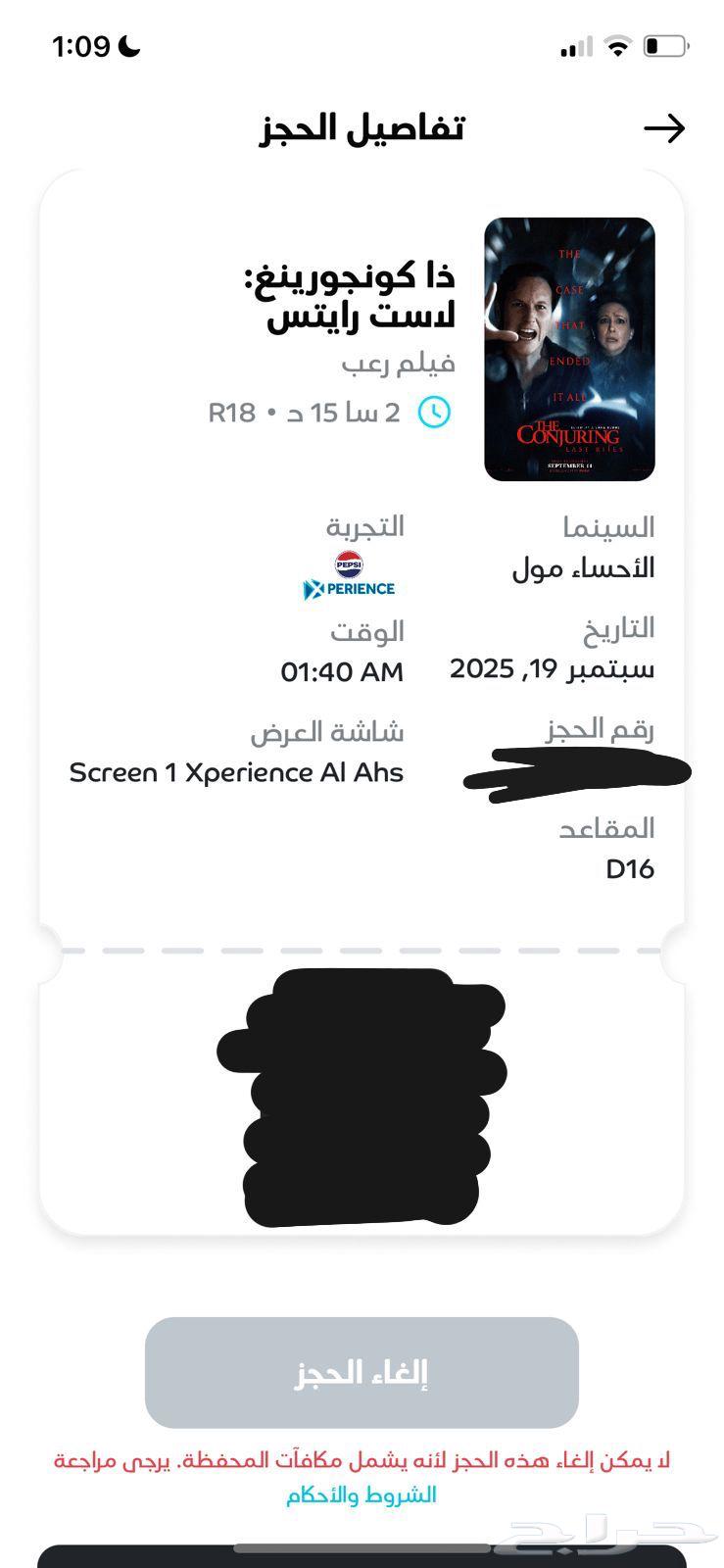Open The Conjuring: Last Rites movie poster
The width and height of the screenshot is (724, 1568).
[569, 348]
